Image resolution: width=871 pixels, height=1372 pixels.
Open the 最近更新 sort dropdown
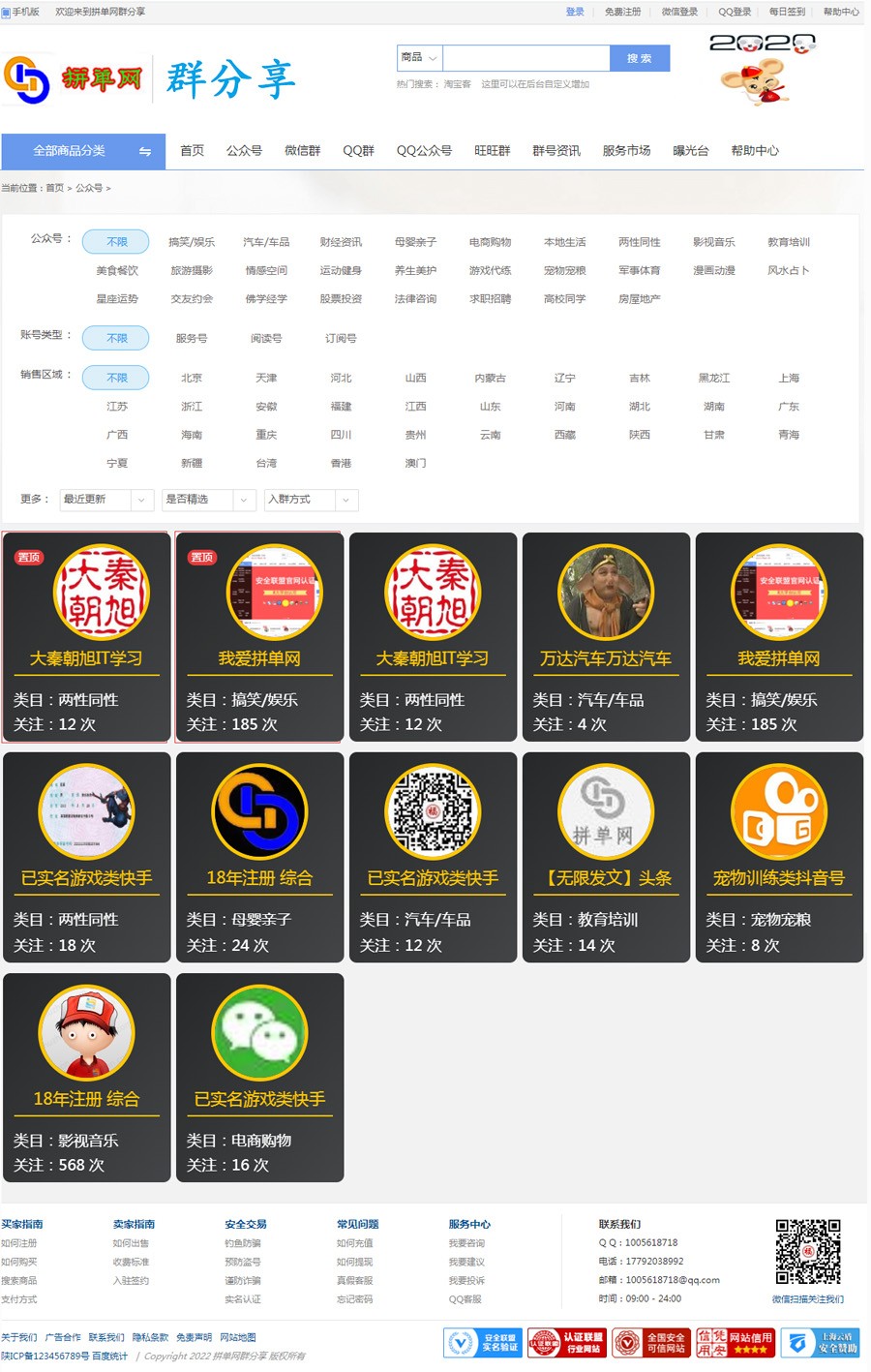point(106,500)
